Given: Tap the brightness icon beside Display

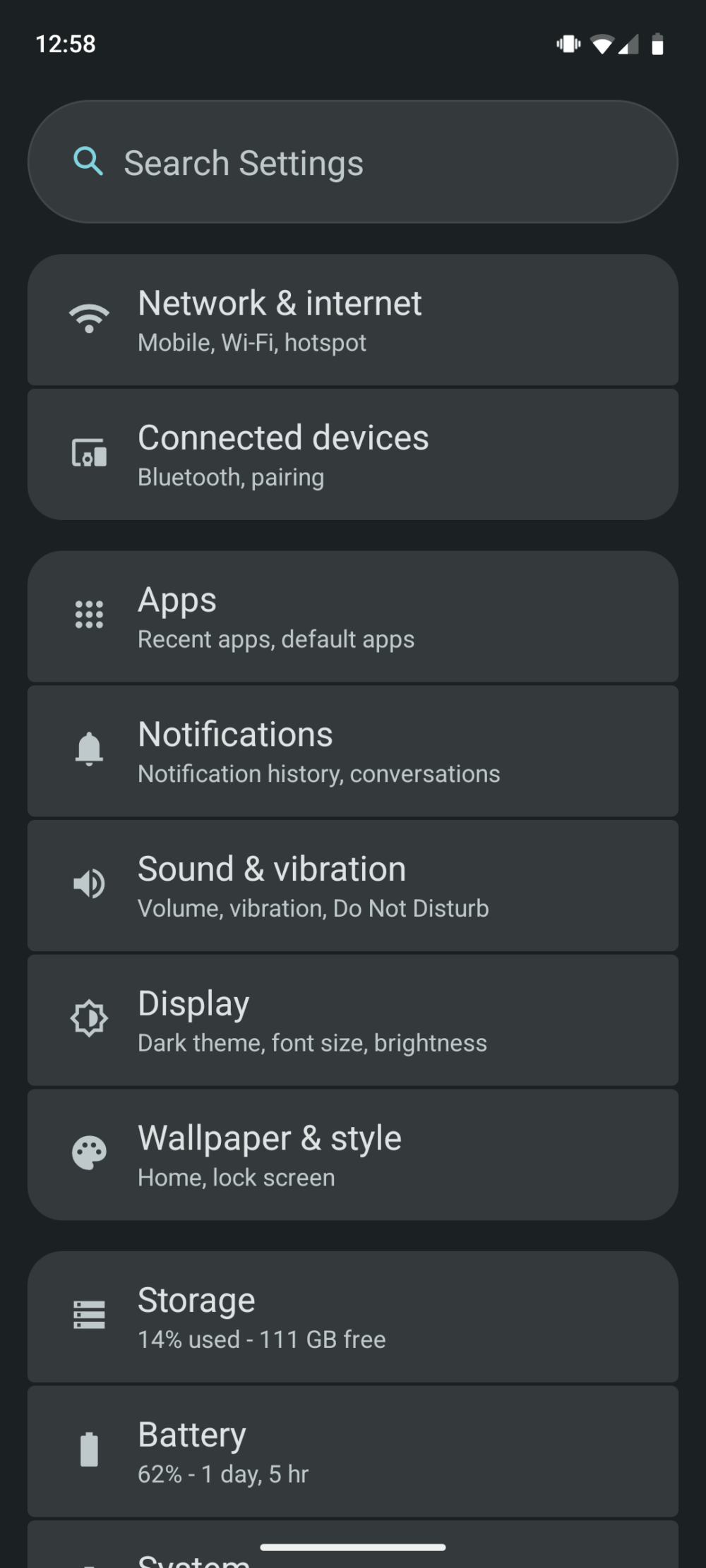Looking at the screenshot, I should (88, 1018).
